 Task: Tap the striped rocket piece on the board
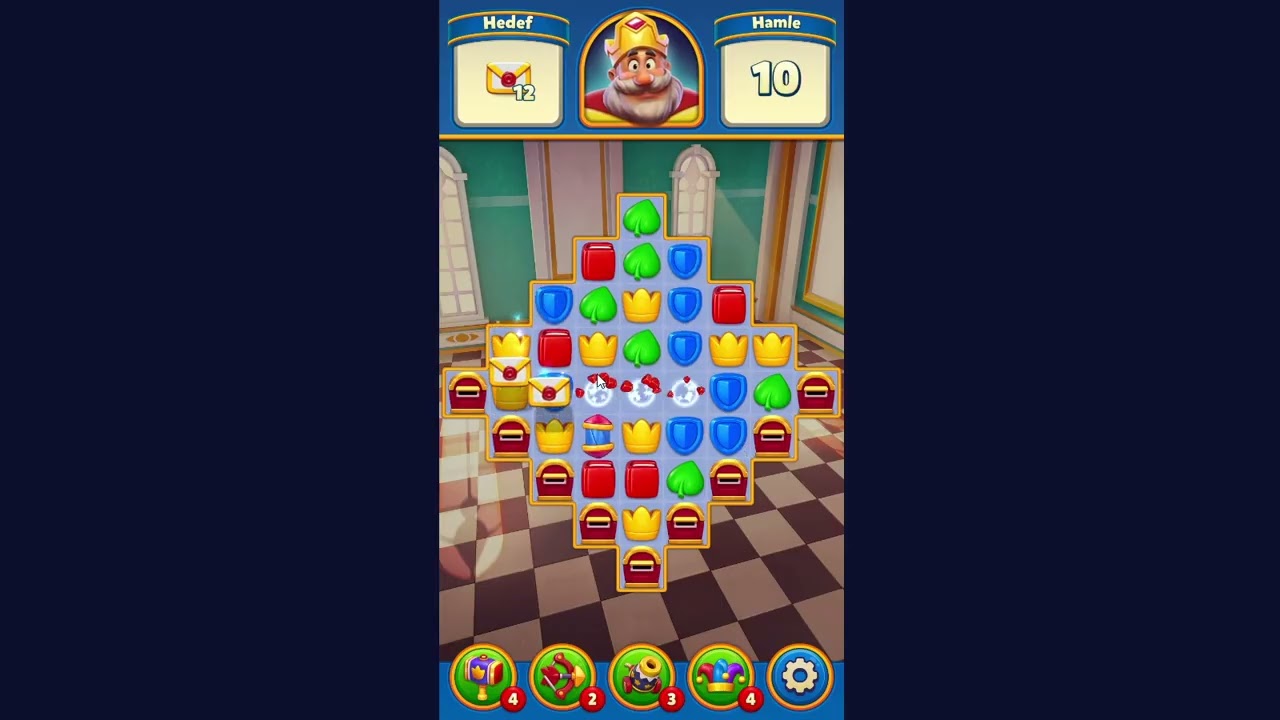597,436
